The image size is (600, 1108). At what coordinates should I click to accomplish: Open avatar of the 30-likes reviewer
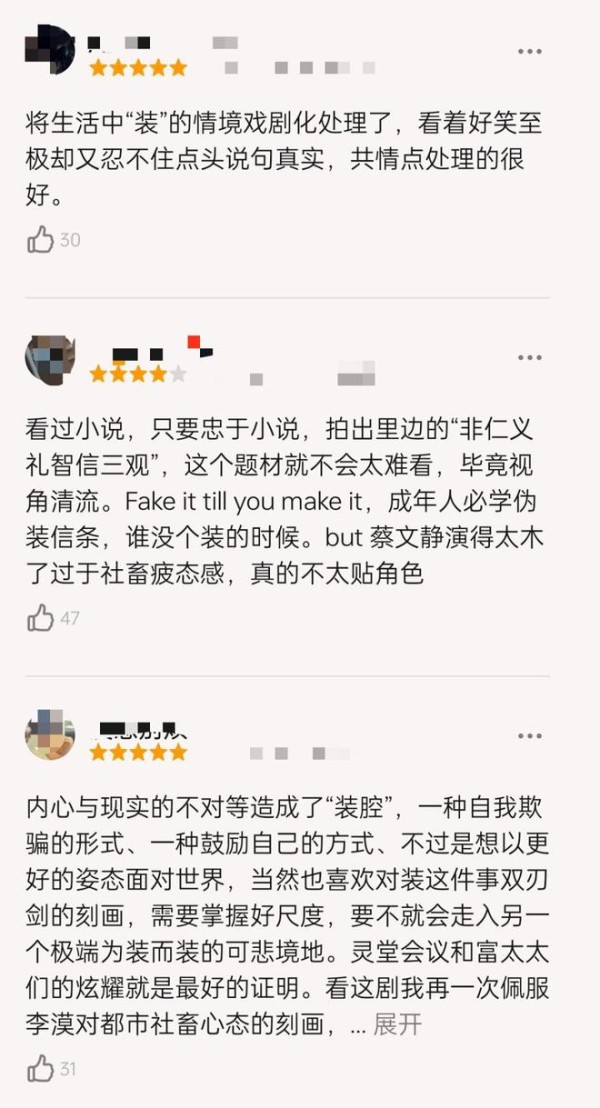coord(49,49)
